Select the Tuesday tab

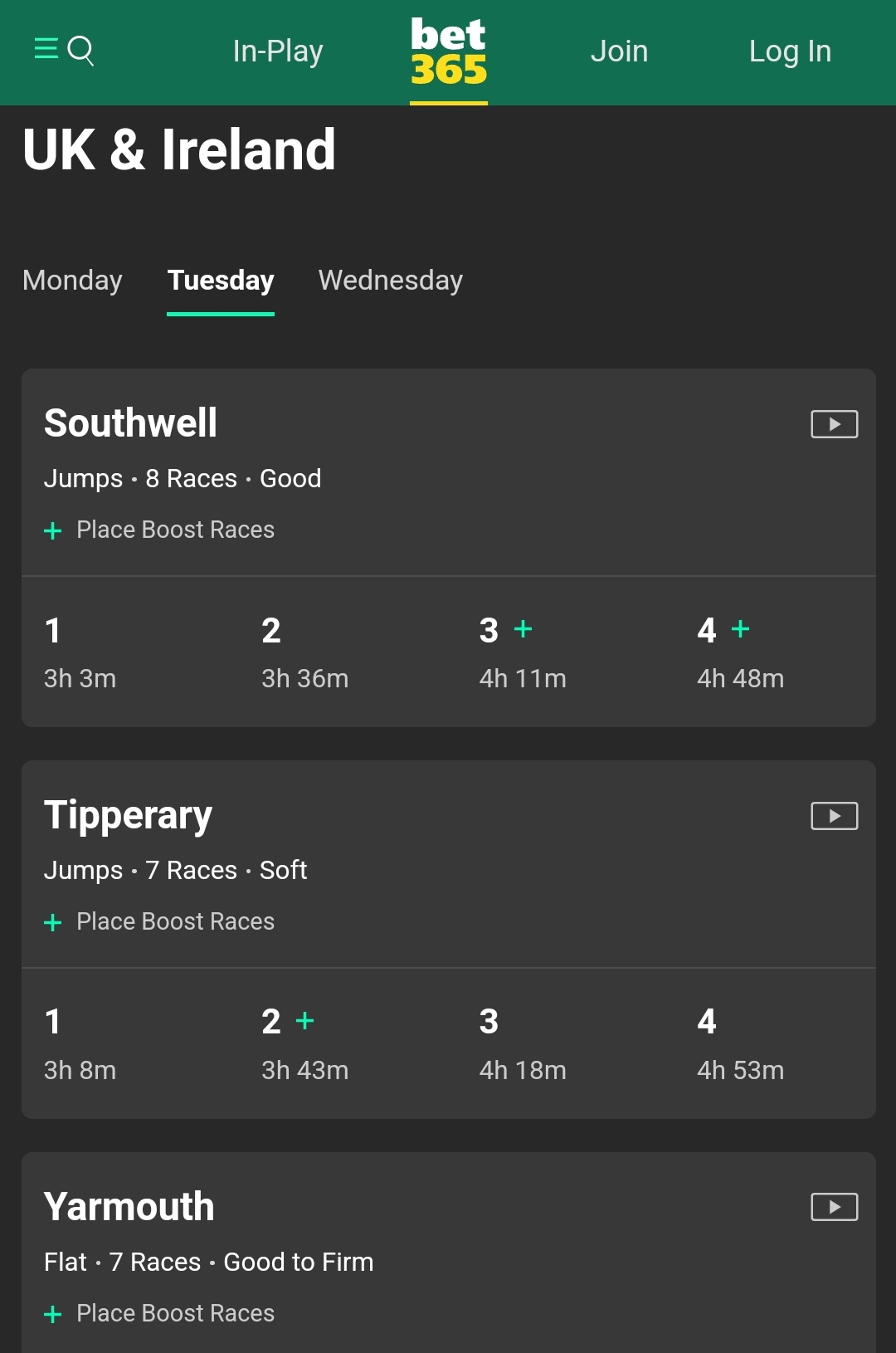(x=221, y=281)
